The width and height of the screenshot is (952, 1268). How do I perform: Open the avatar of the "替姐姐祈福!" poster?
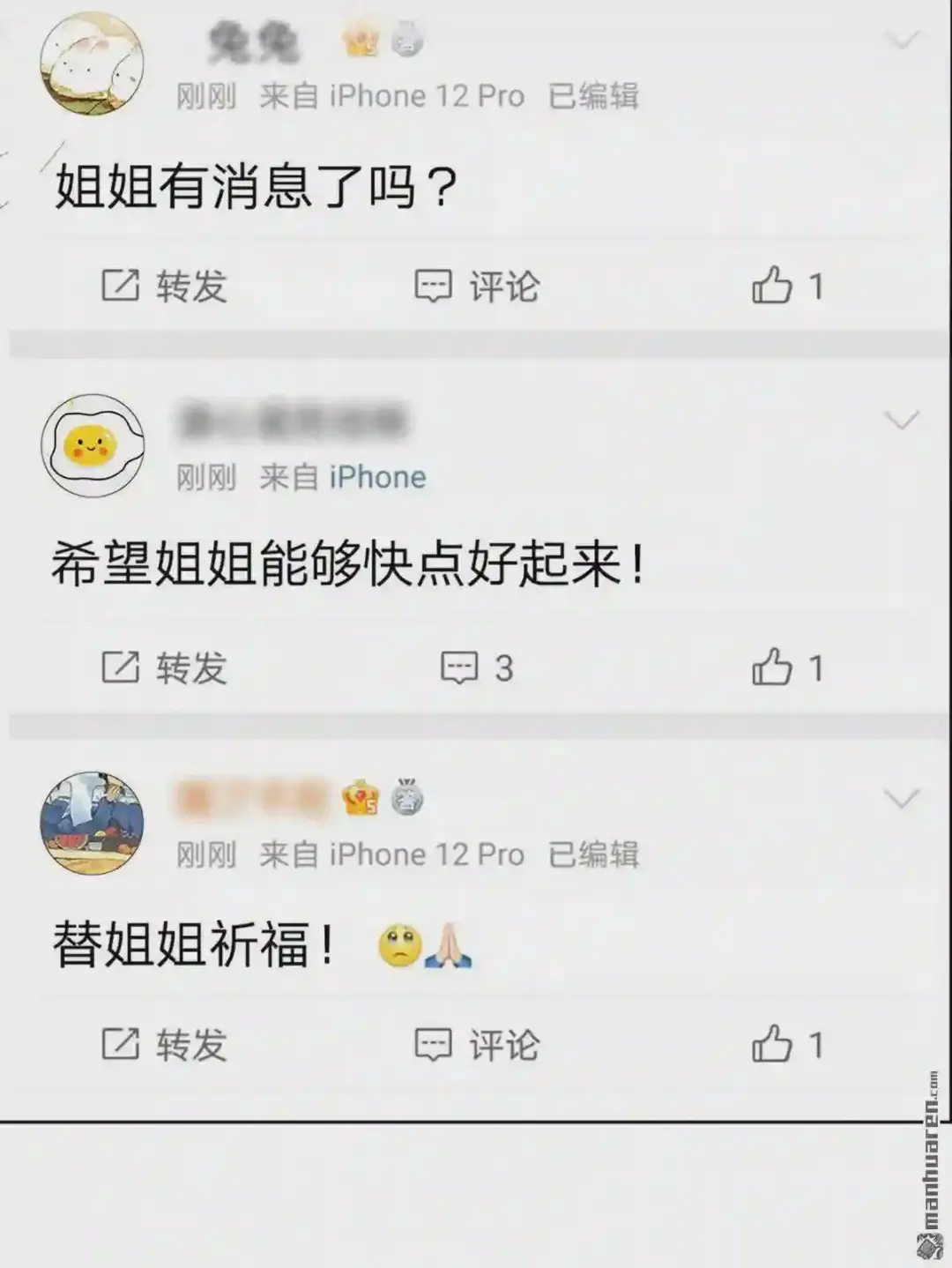click(93, 824)
